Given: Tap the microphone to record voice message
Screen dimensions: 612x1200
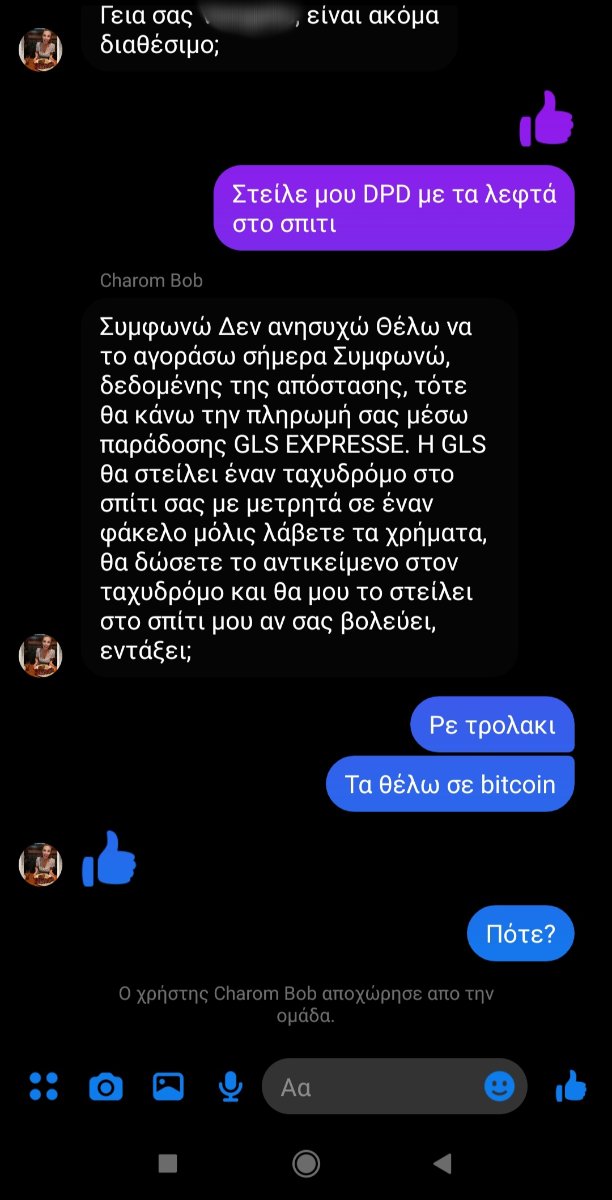Looking at the screenshot, I should click(231, 1086).
